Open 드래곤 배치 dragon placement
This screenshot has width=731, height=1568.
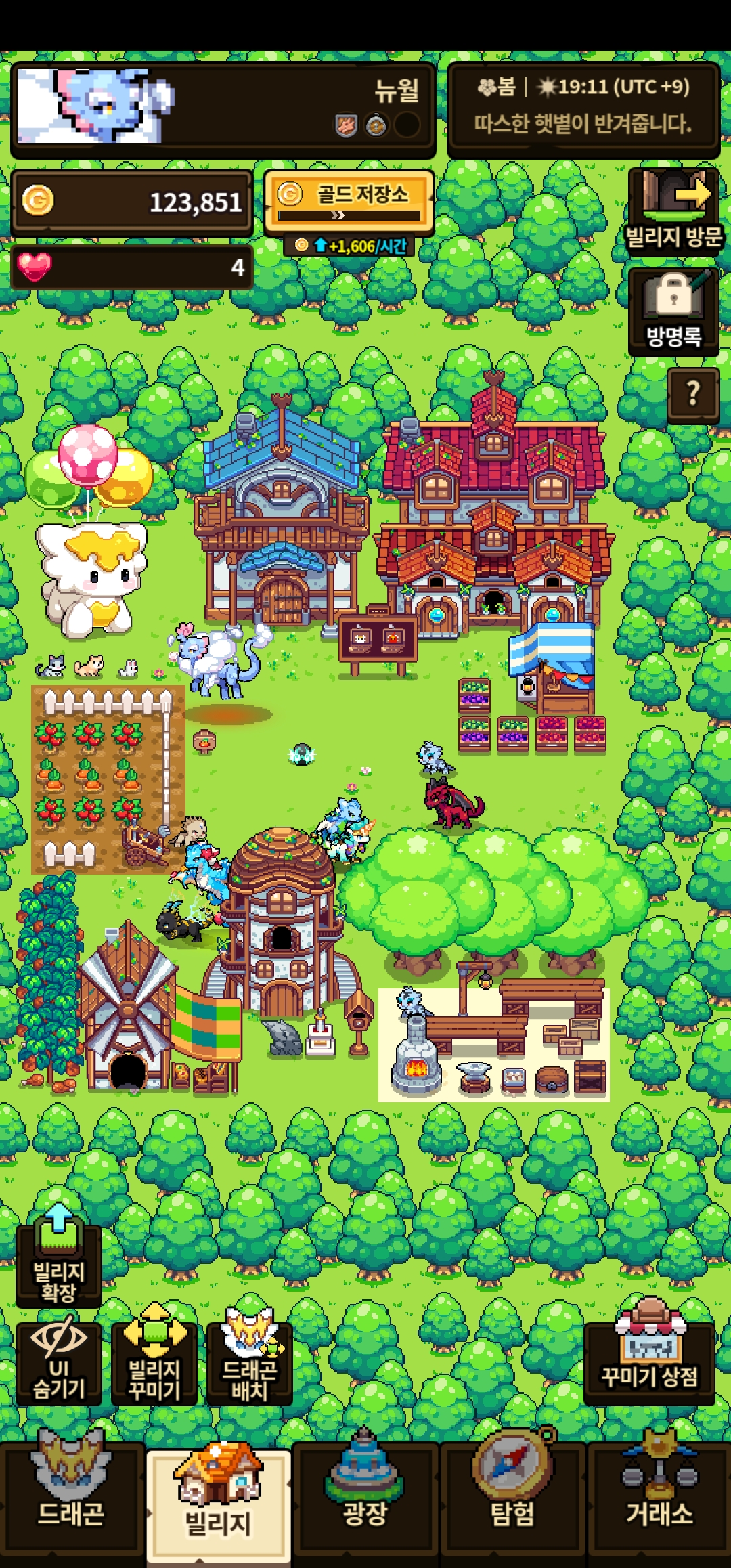[250, 1362]
